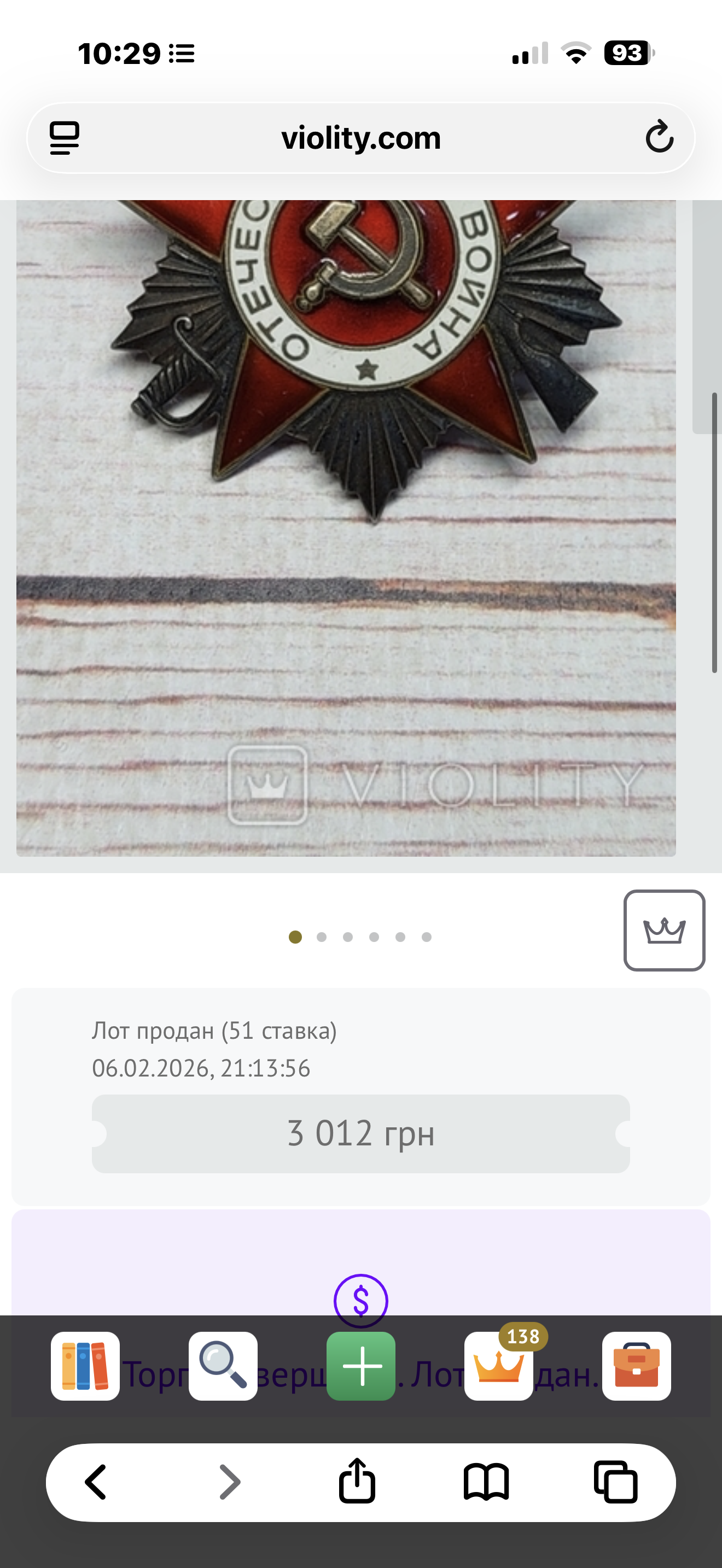Tap the crown button below the photo
Viewport: 722px width, 1568px height.
tap(663, 930)
